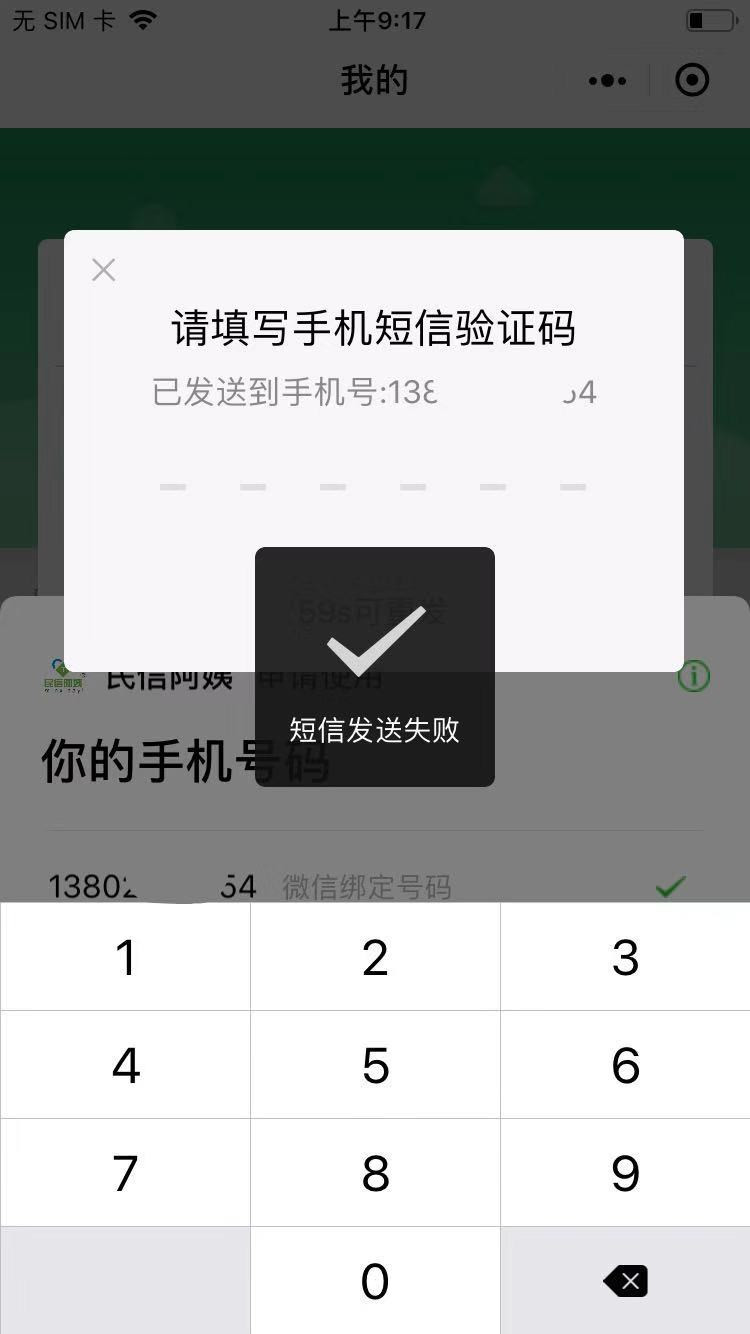Enter digit 3 on the keypad
Screen dimensions: 750x1334
(x=625, y=957)
